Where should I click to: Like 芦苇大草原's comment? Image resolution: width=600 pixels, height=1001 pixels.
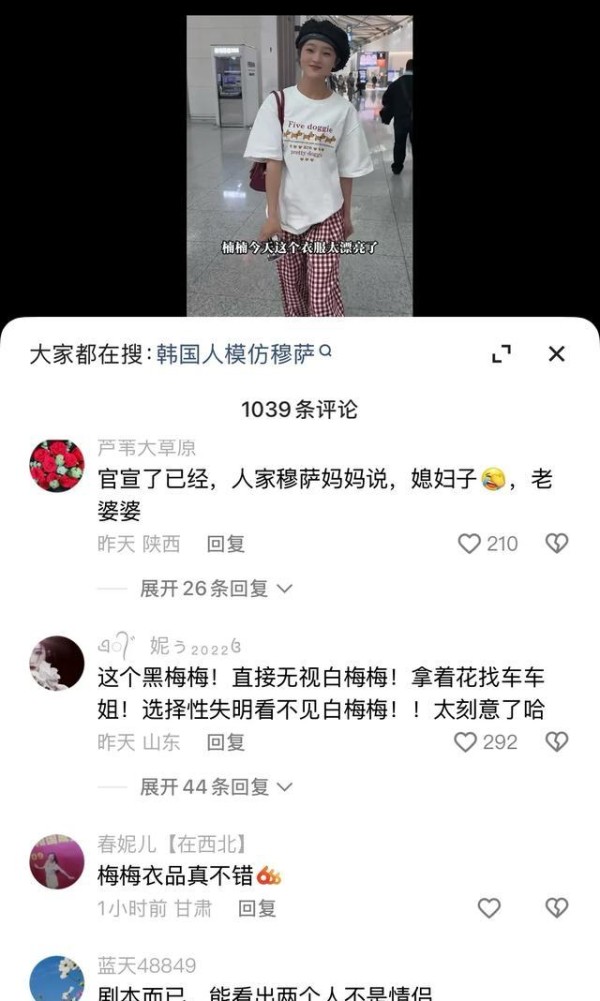pyautogui.click(x=469, y=543)
